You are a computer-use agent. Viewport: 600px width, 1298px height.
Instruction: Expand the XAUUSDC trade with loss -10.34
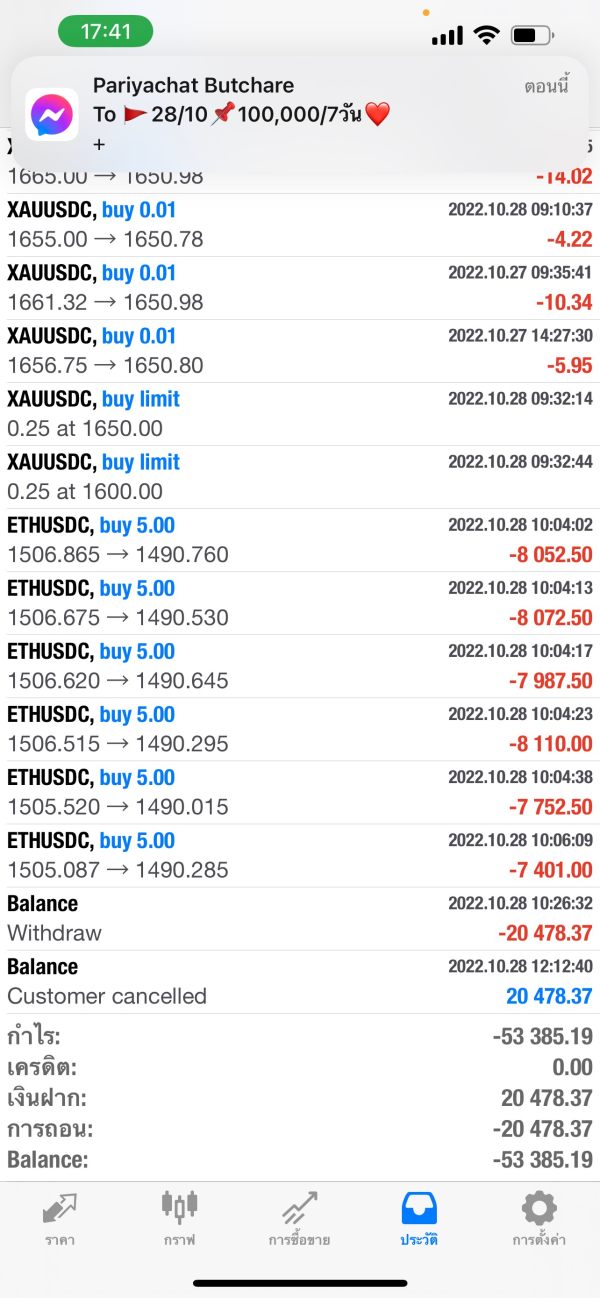[300, 288]
